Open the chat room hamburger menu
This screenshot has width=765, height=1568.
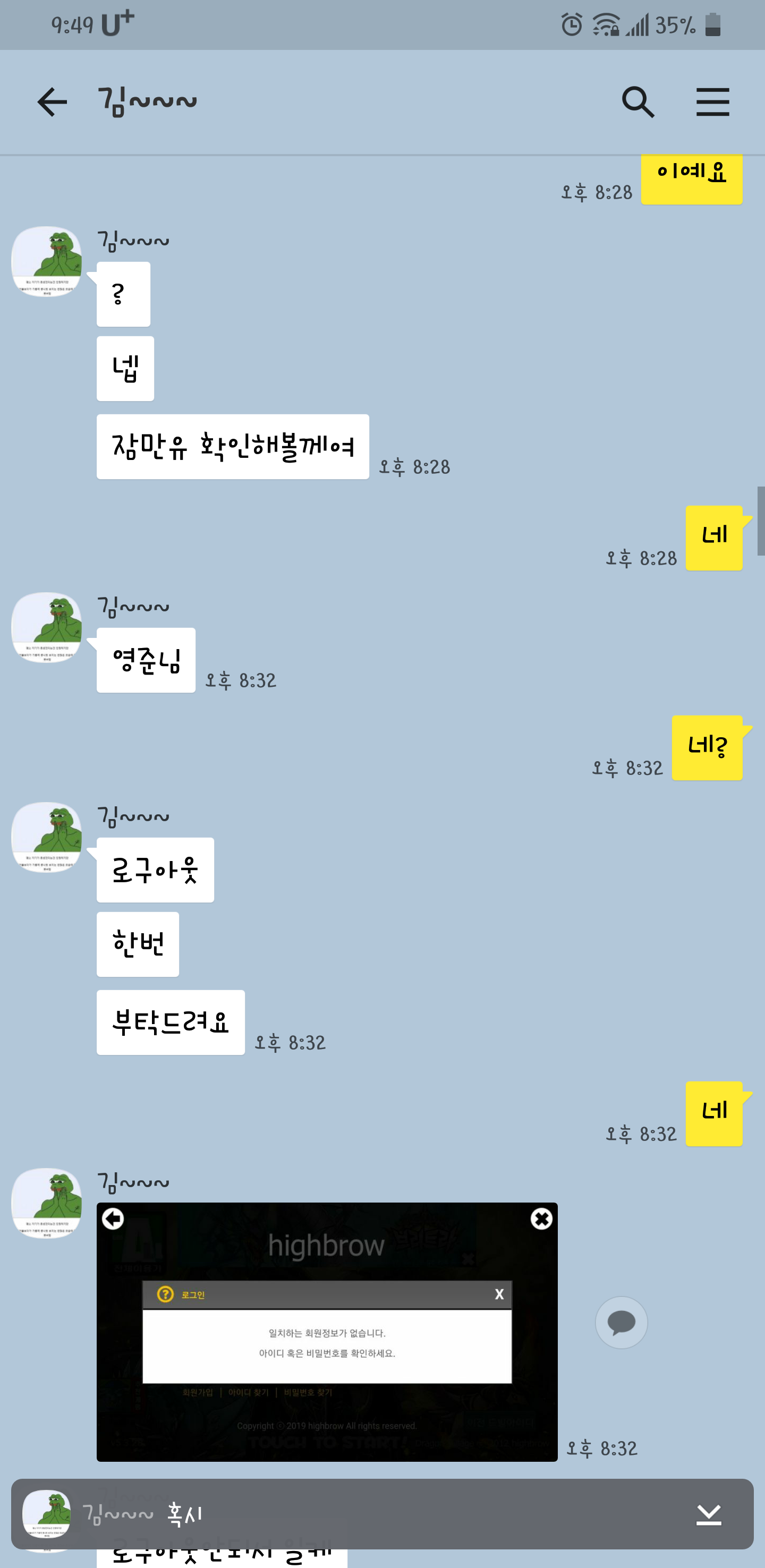click(x=712, y=101)
